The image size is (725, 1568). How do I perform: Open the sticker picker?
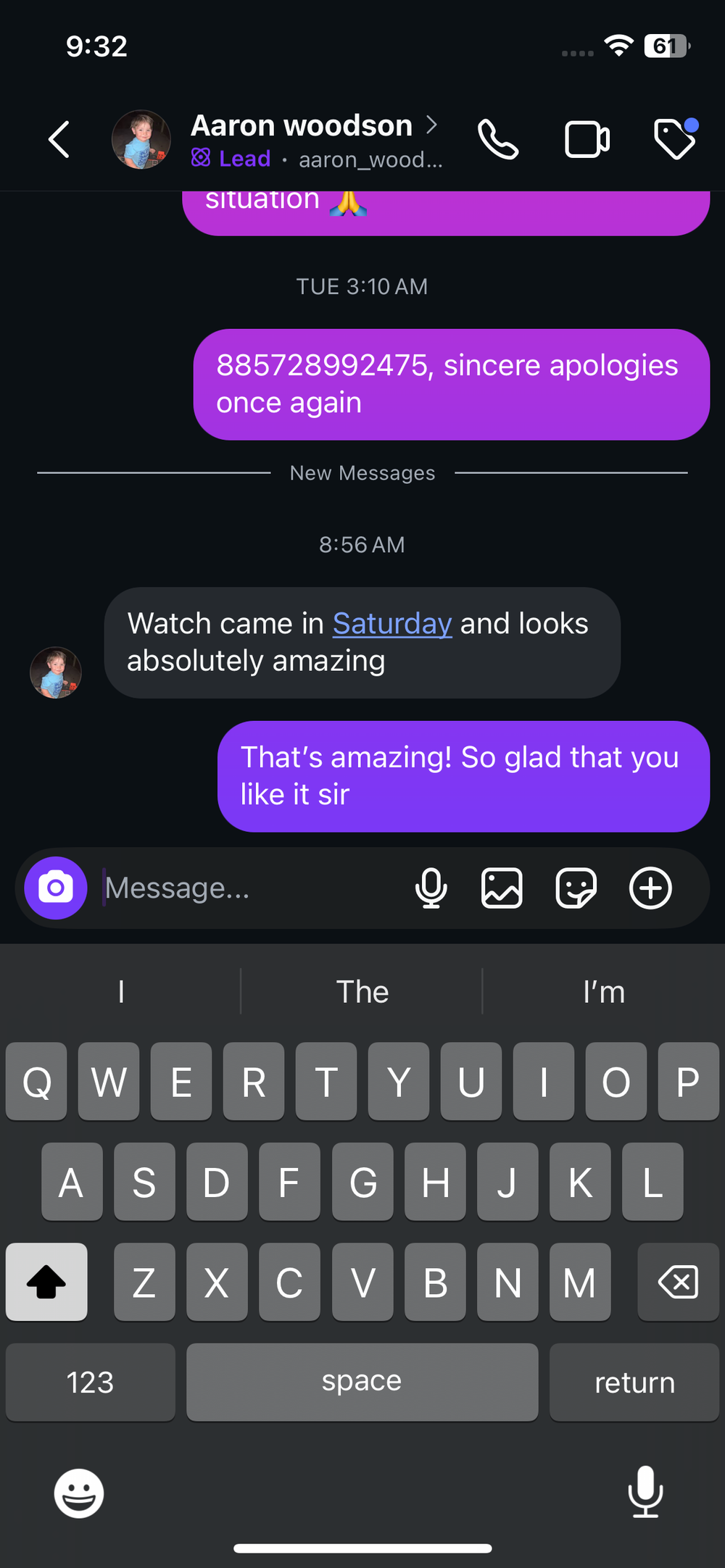[576, 888]
